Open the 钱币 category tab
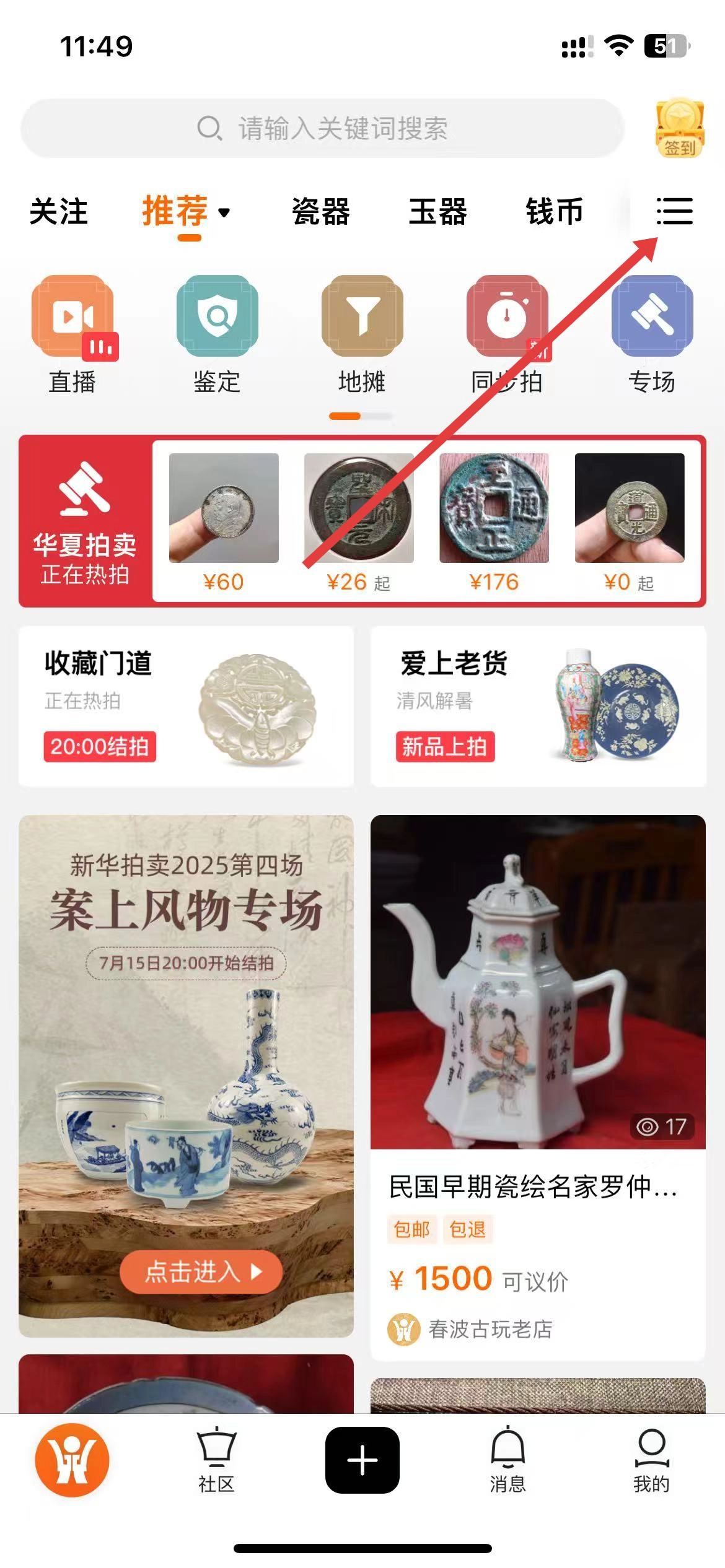 554,212
